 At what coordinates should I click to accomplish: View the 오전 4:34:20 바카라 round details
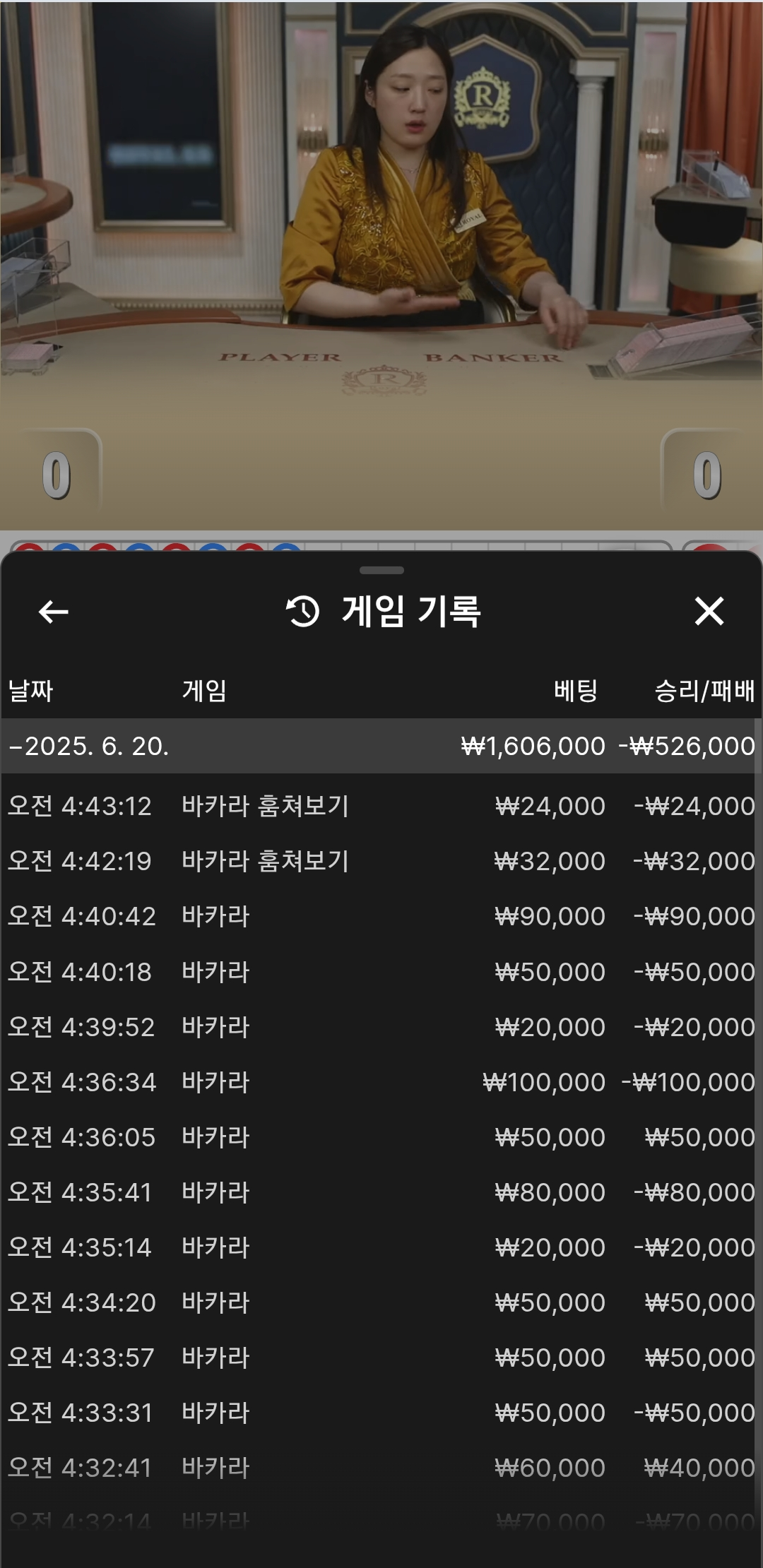[x=380, y=1302]
